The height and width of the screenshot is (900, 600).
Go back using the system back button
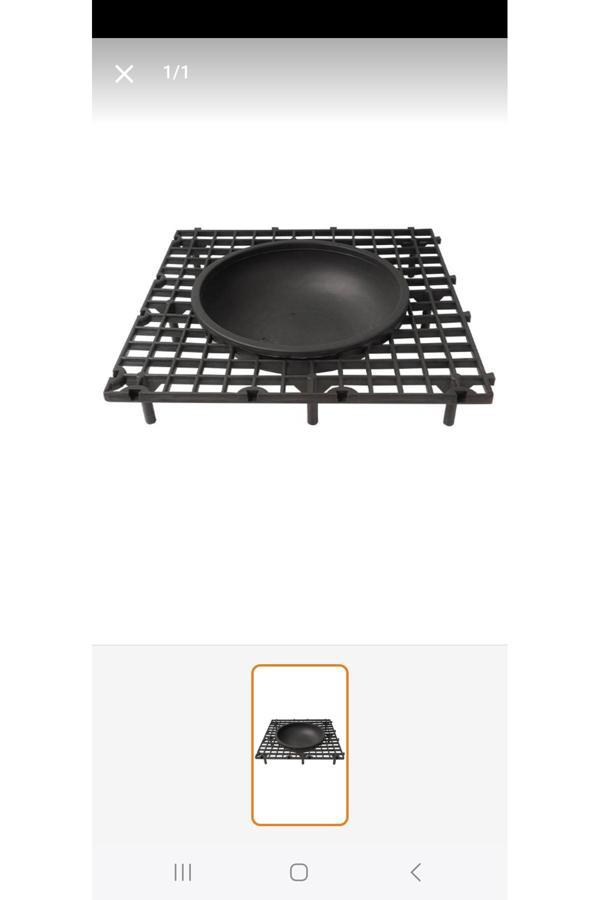click(416, 872)
